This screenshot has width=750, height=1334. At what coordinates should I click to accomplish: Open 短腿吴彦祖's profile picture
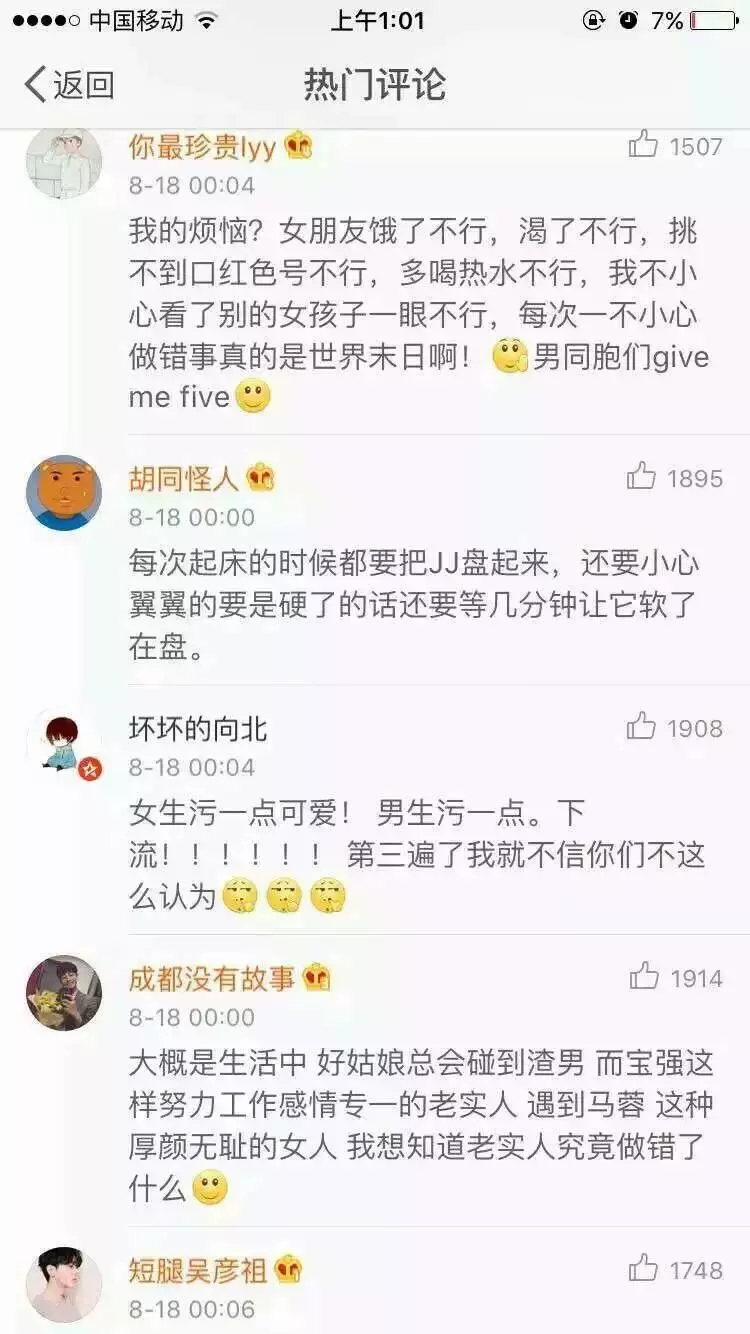tap(63, 1284)
